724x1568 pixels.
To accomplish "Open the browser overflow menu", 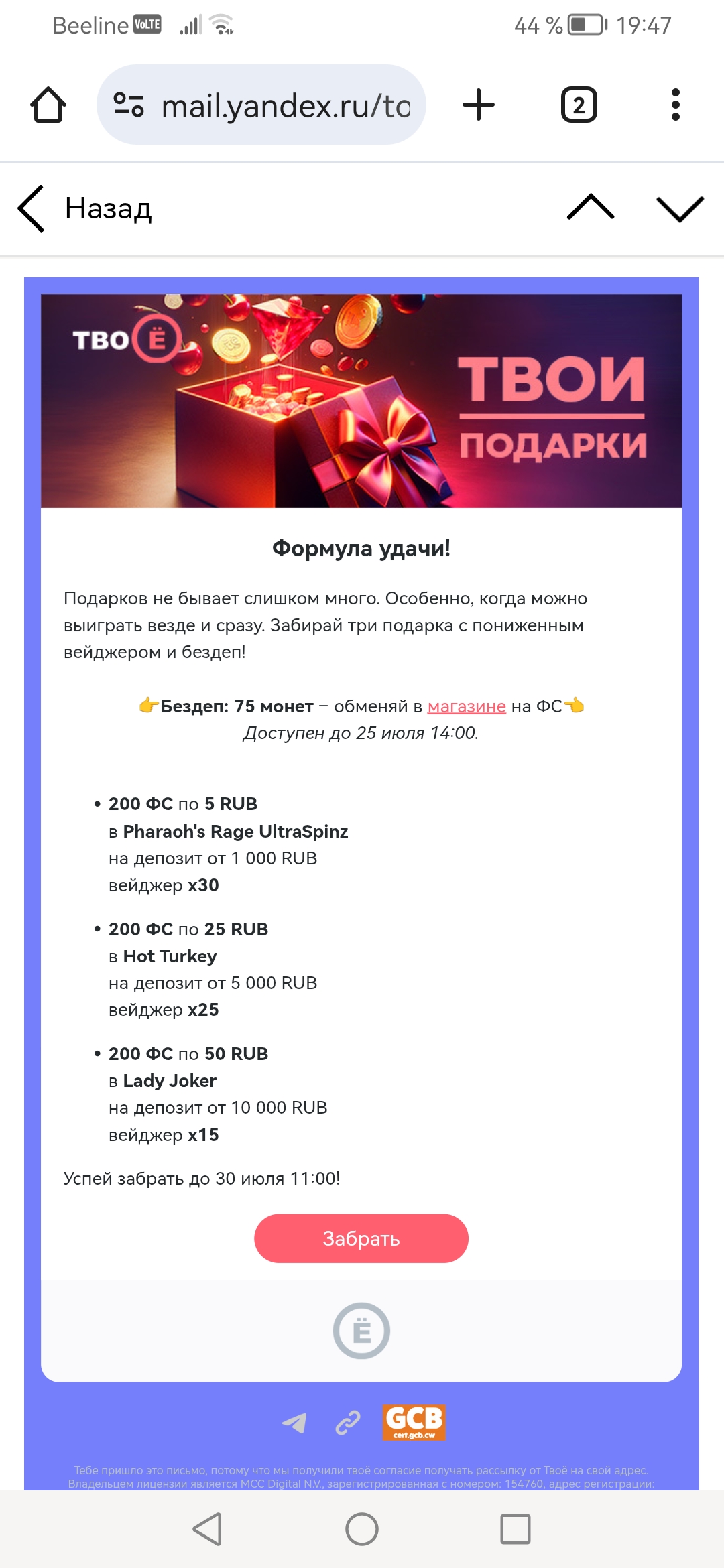I will (x=675, y=105).
